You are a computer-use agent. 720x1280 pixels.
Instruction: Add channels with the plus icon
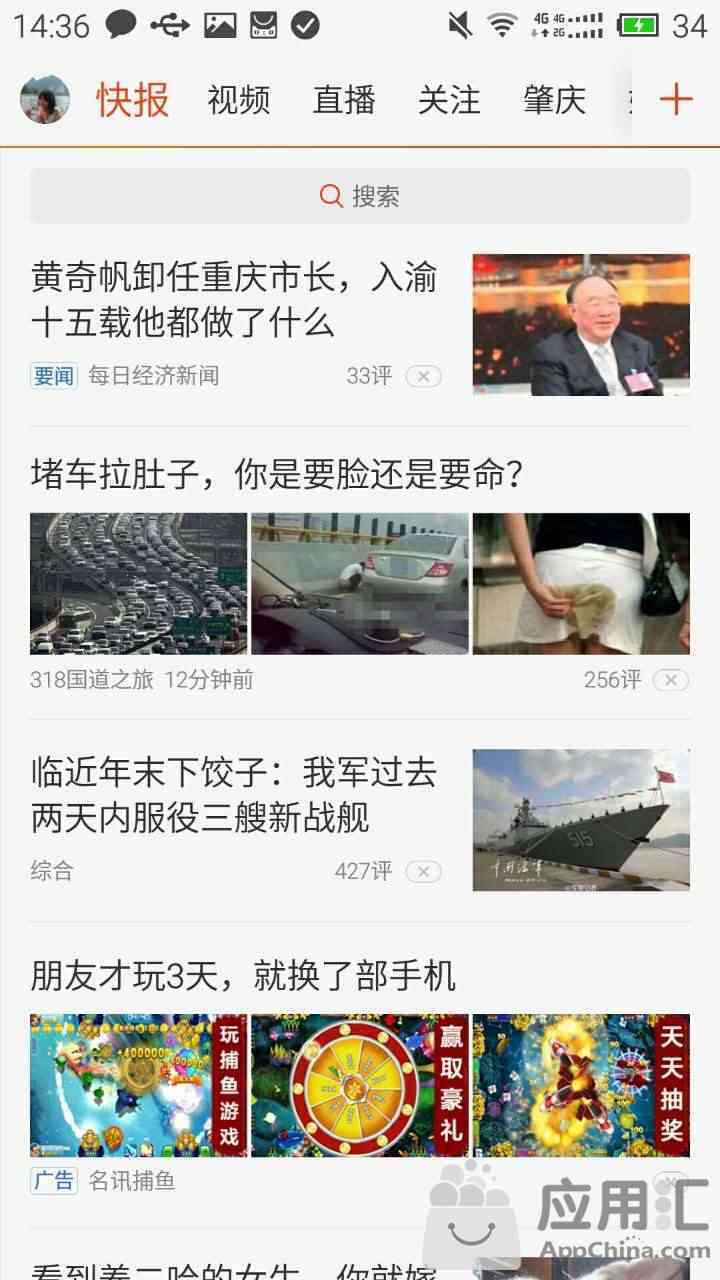pos(677,99)
